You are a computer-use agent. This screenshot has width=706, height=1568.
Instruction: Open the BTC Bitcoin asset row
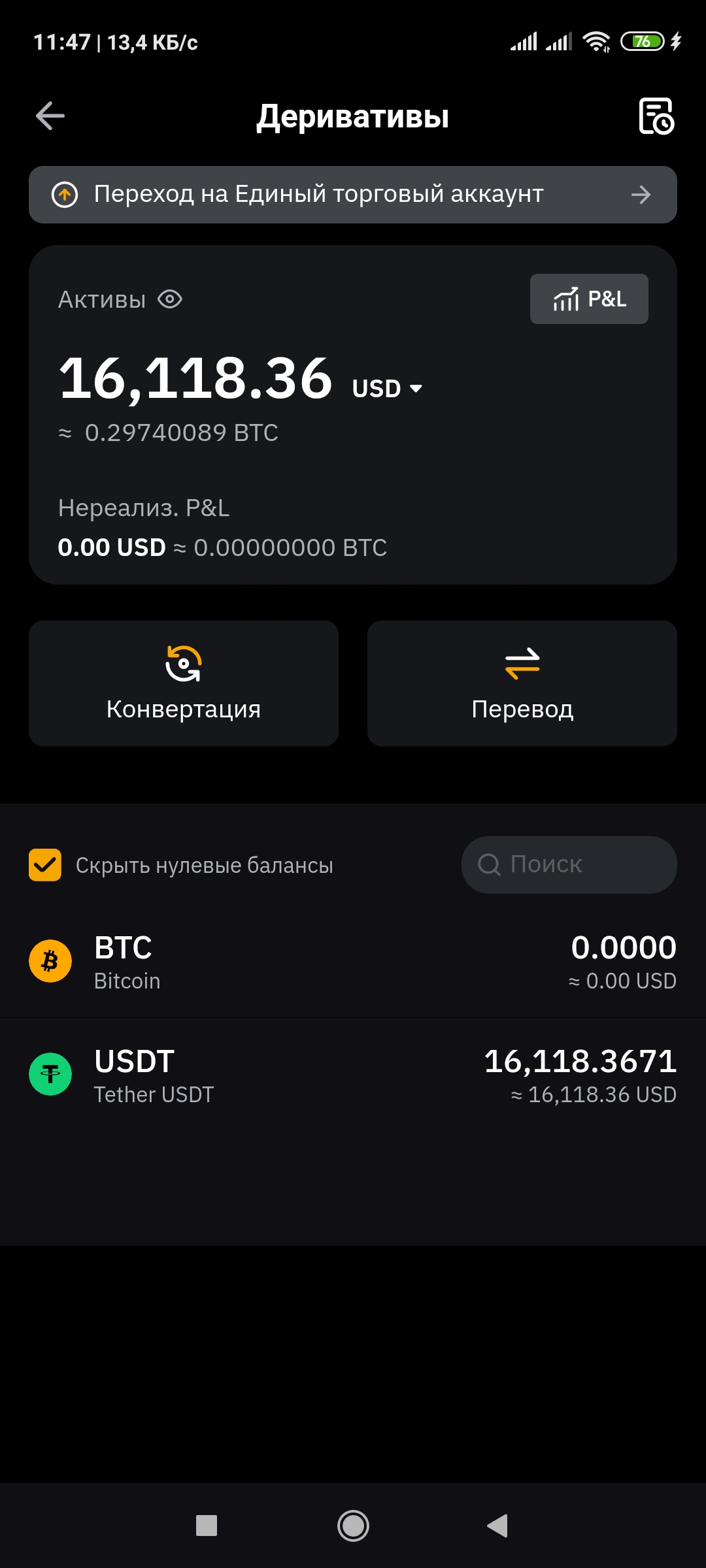(353, 962)
